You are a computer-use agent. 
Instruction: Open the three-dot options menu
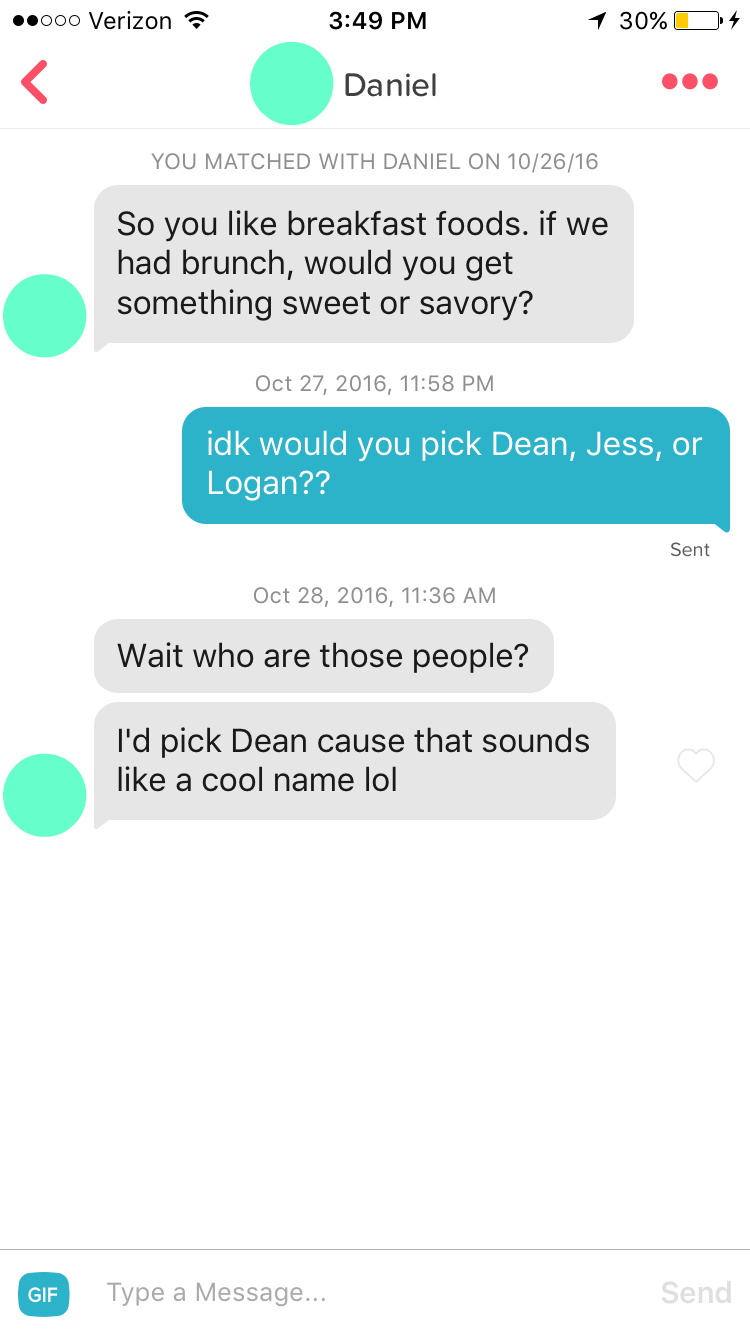(x=690, y=82)
